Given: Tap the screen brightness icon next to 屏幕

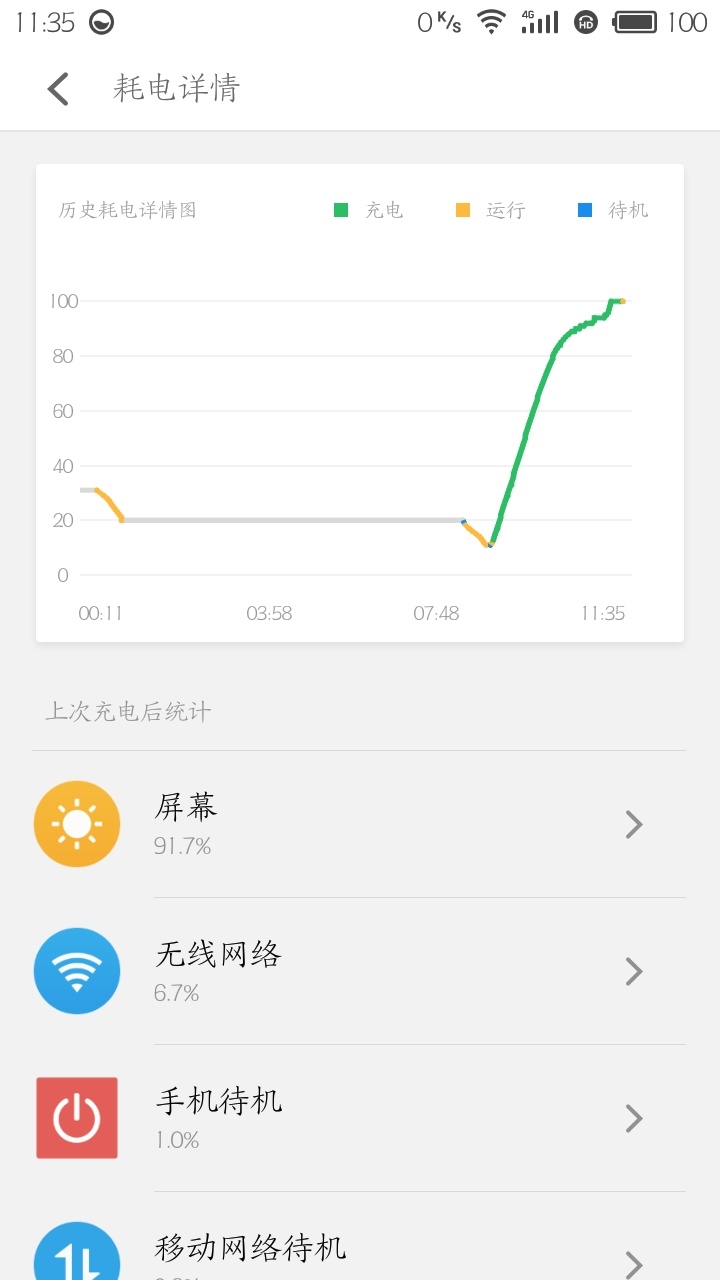Looking at the screenshot, I should [x=77, y=823].
